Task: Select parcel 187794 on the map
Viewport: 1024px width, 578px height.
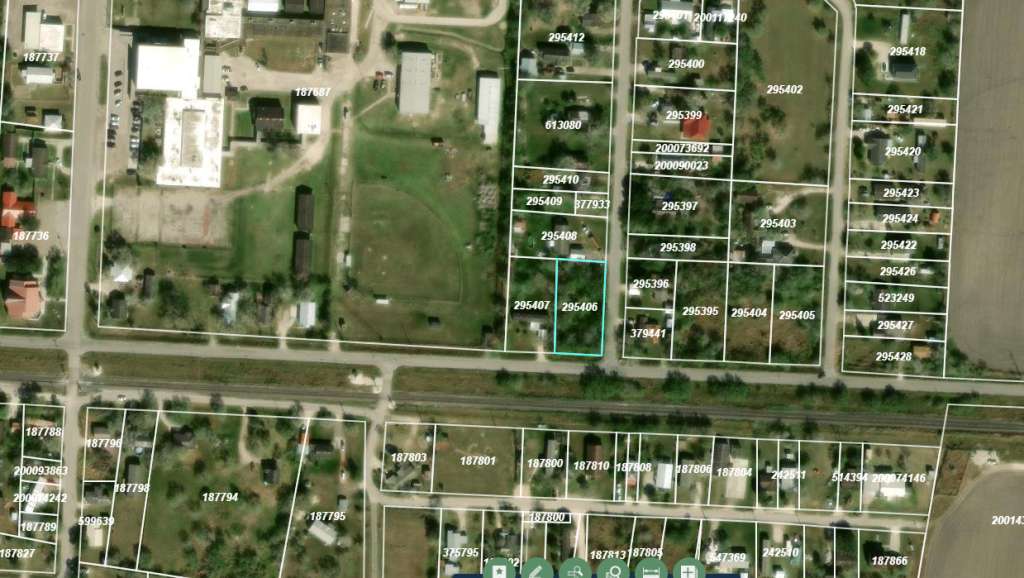Action: tap(220, 496)
